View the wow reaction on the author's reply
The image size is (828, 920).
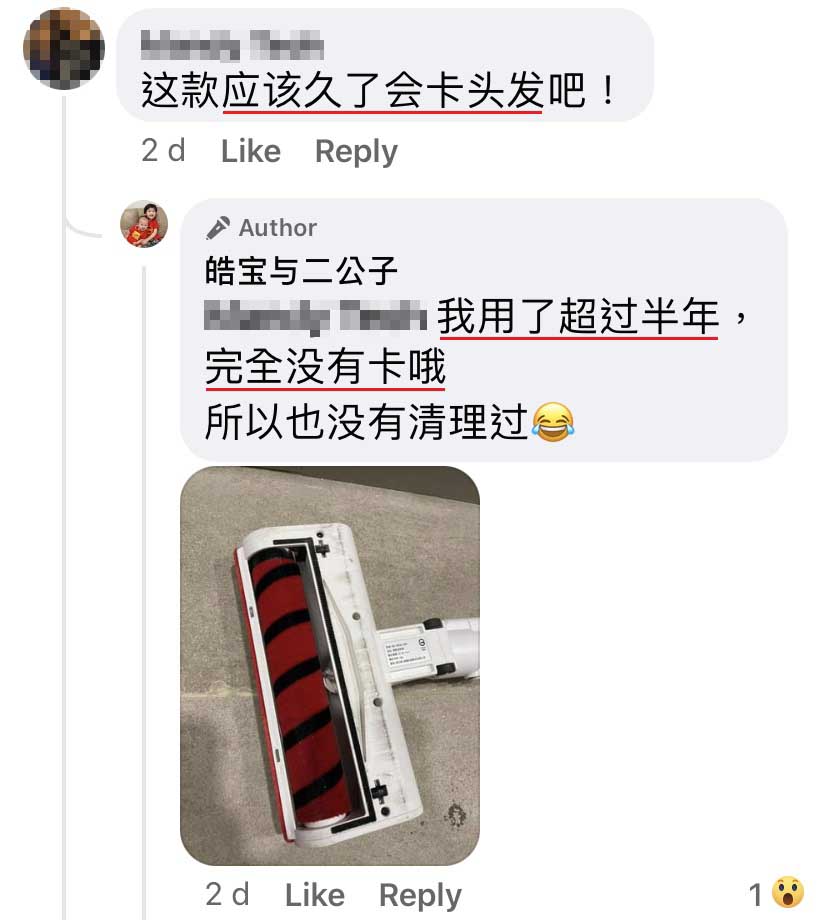pyautogui.click(x=778, y=893)
